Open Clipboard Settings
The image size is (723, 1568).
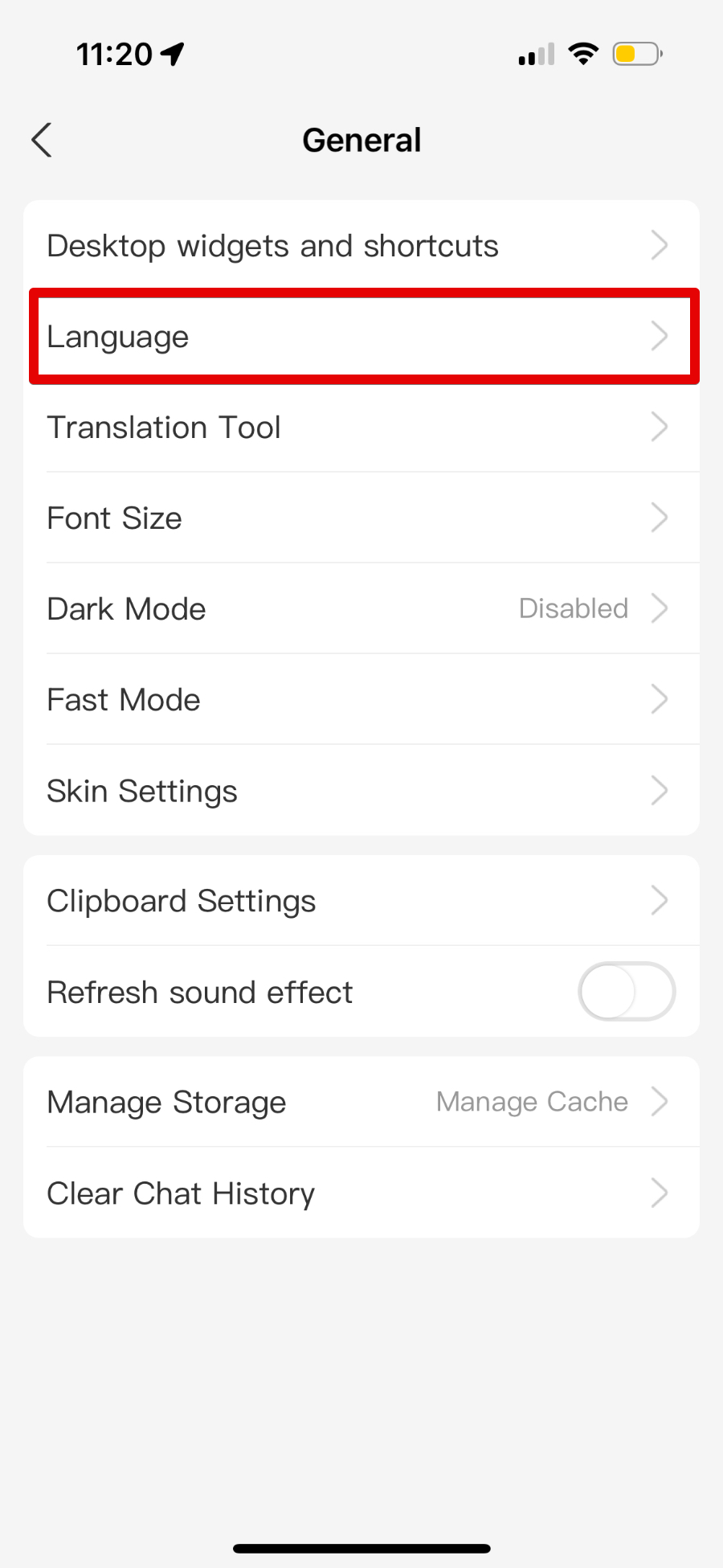(361, 901)
